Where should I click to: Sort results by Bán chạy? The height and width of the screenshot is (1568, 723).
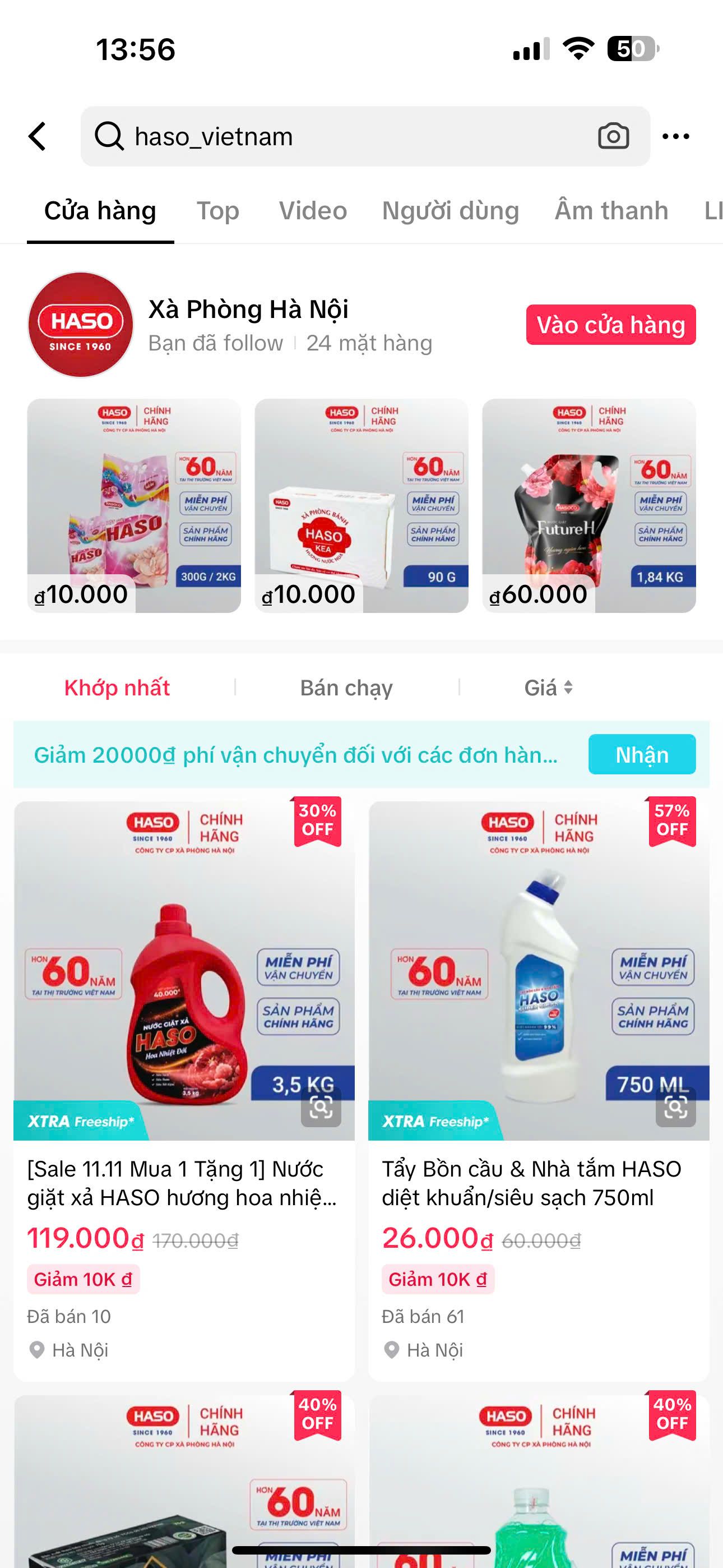tap(346, 688)
